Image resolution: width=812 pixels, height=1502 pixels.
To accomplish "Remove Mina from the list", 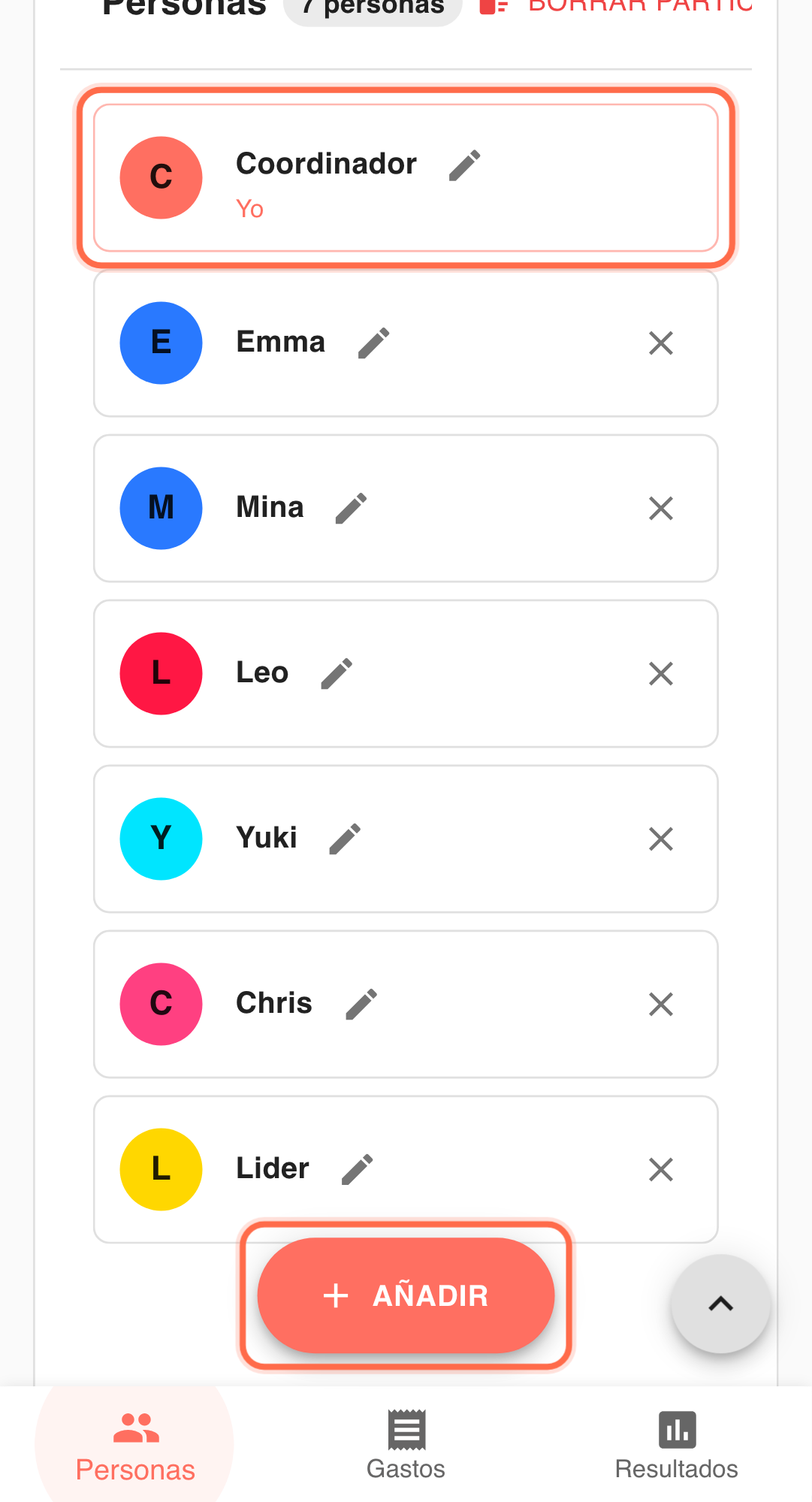I will pos(661,509).
